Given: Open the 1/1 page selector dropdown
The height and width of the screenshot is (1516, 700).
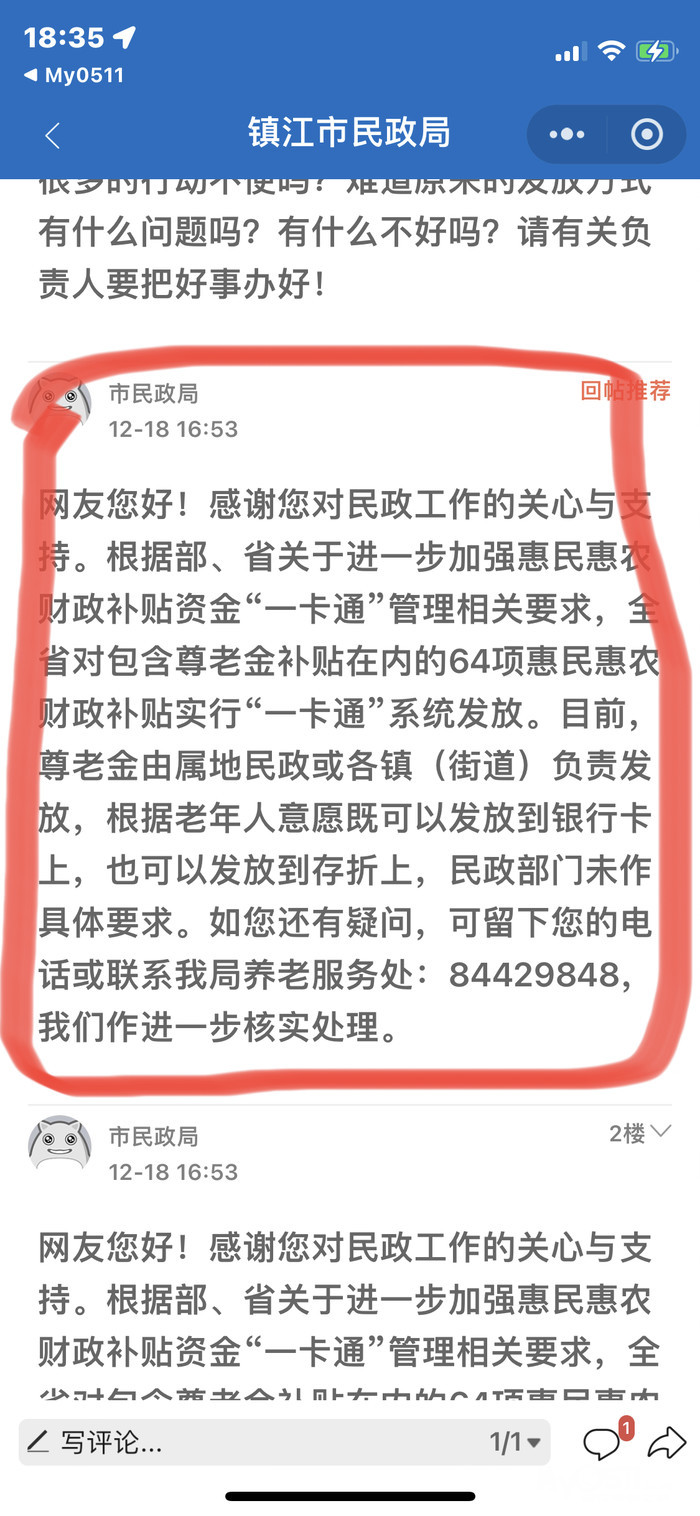Looking at the screenshot, I should [515, 1442].
